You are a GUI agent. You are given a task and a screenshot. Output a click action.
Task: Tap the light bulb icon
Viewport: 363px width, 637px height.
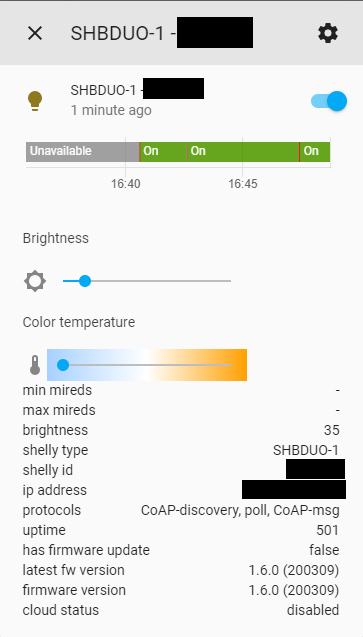tap(35, 101)
